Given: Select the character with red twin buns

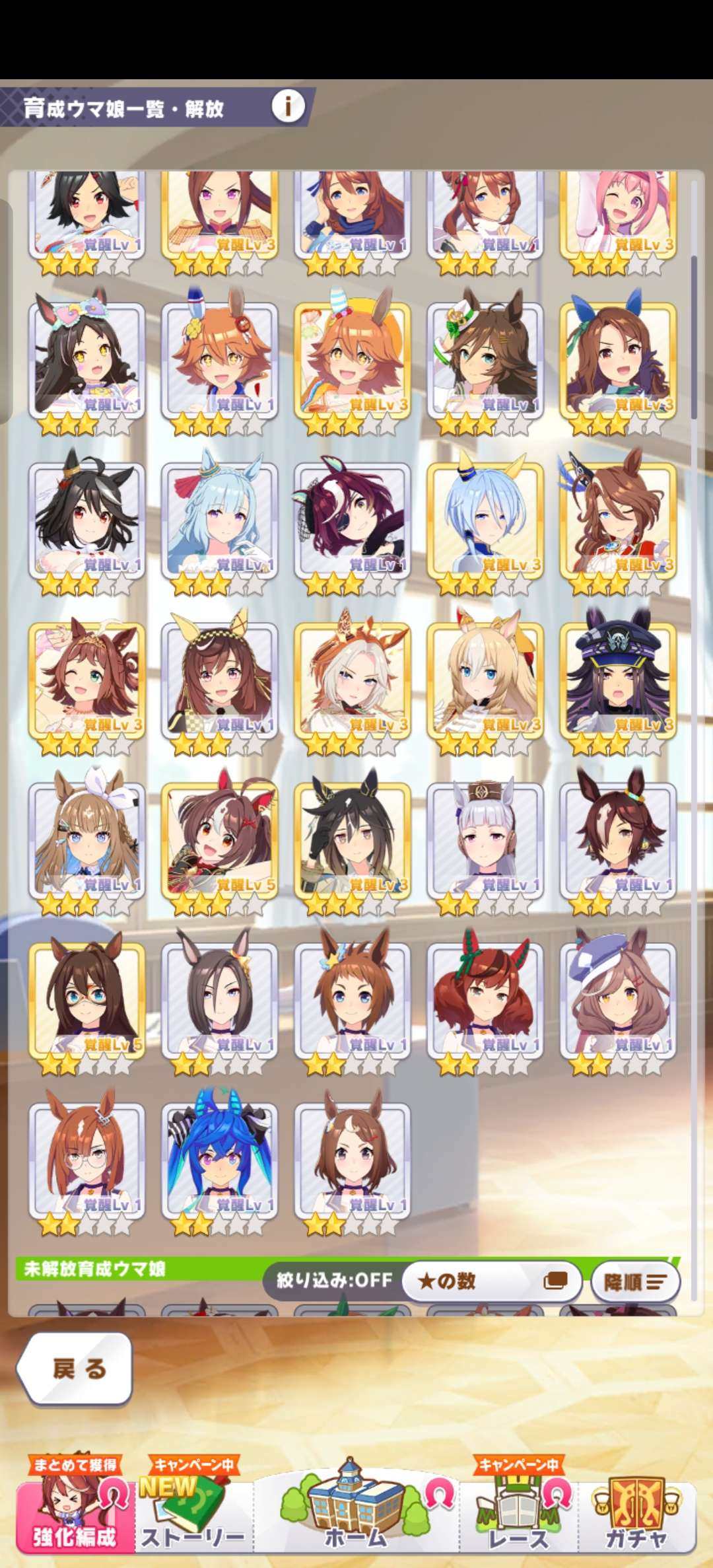Looking at the screenshot, I should click(485, 999).
